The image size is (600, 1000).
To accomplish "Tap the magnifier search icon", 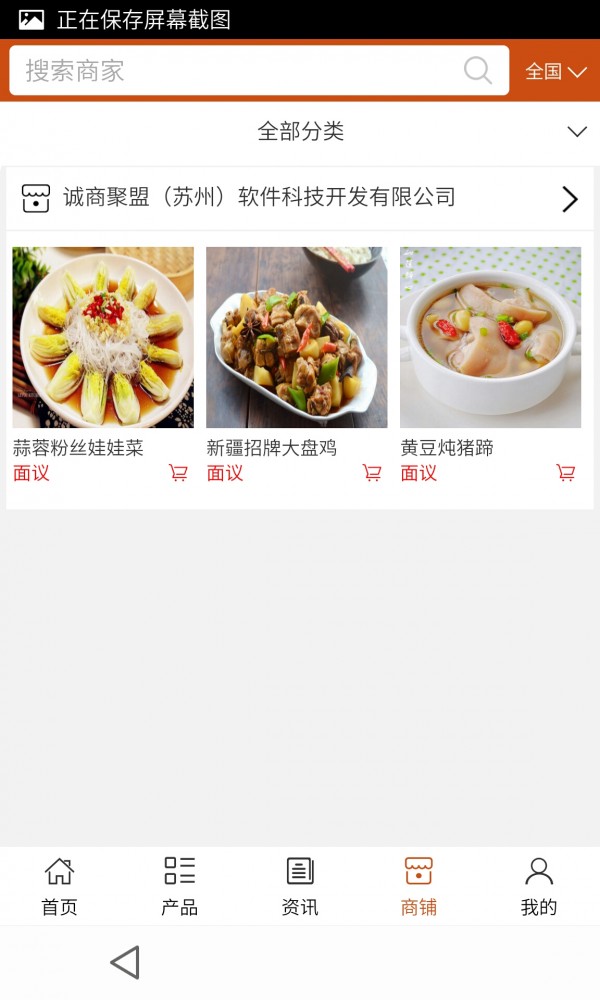I will [478, 71].
